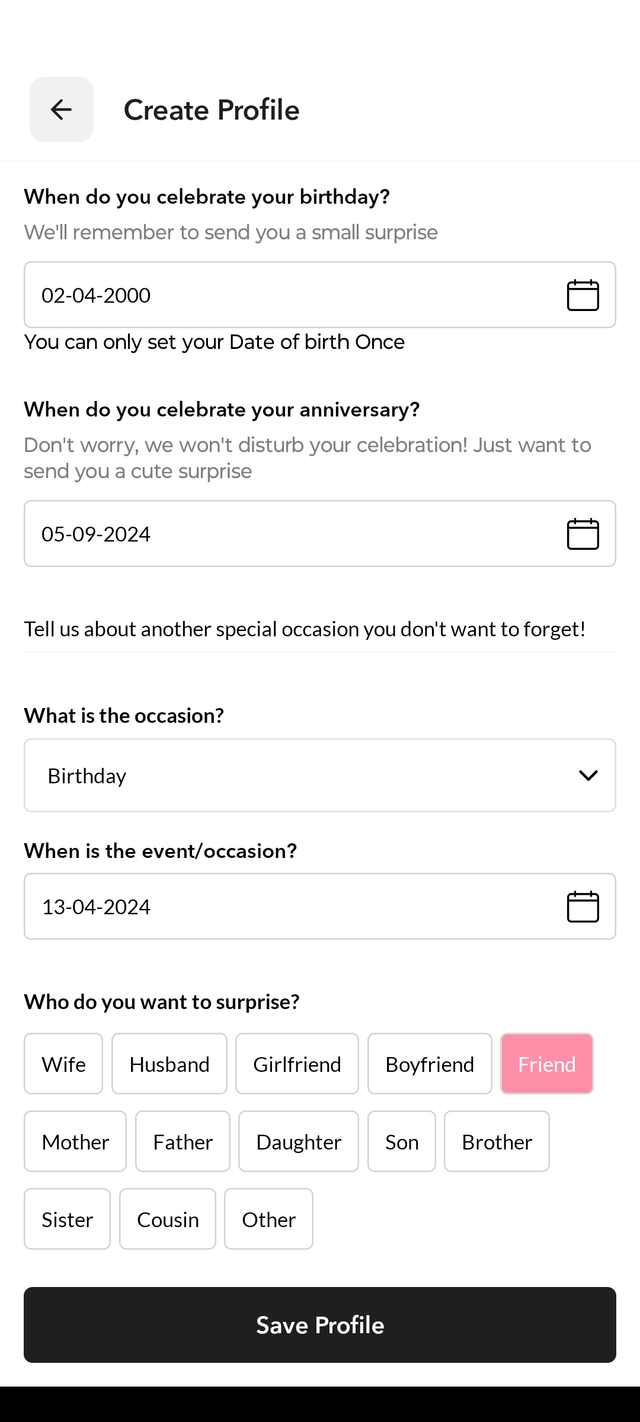Choose Mother to surprise
Image resolution: width=640 pixels, height=1422 pixels.
[x=75, y=1141]
